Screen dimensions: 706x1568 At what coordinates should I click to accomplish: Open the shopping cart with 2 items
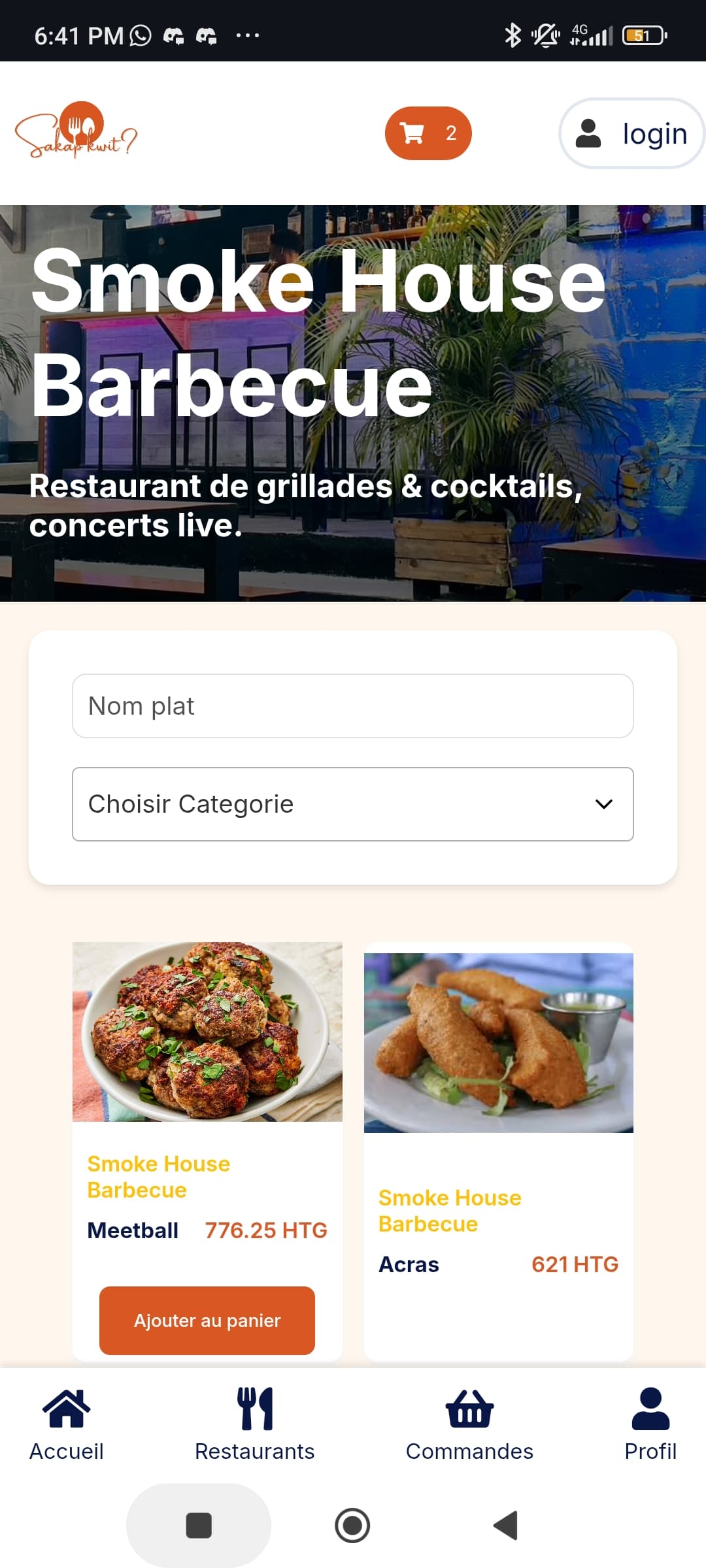428,133
